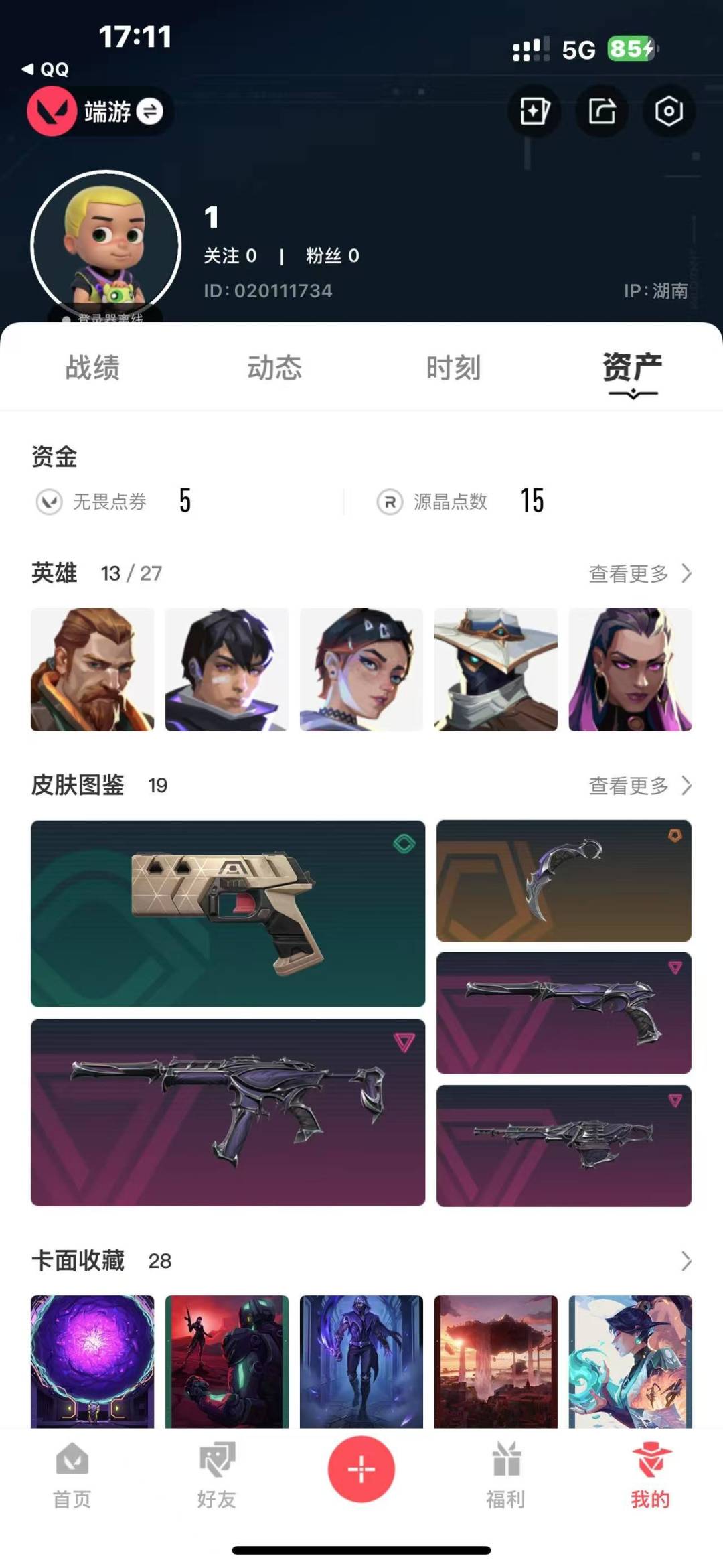The height and width of the screenshot is (1568, 723).
Task: Tap the share icon in top bar
Action: (x=601, y=111)
